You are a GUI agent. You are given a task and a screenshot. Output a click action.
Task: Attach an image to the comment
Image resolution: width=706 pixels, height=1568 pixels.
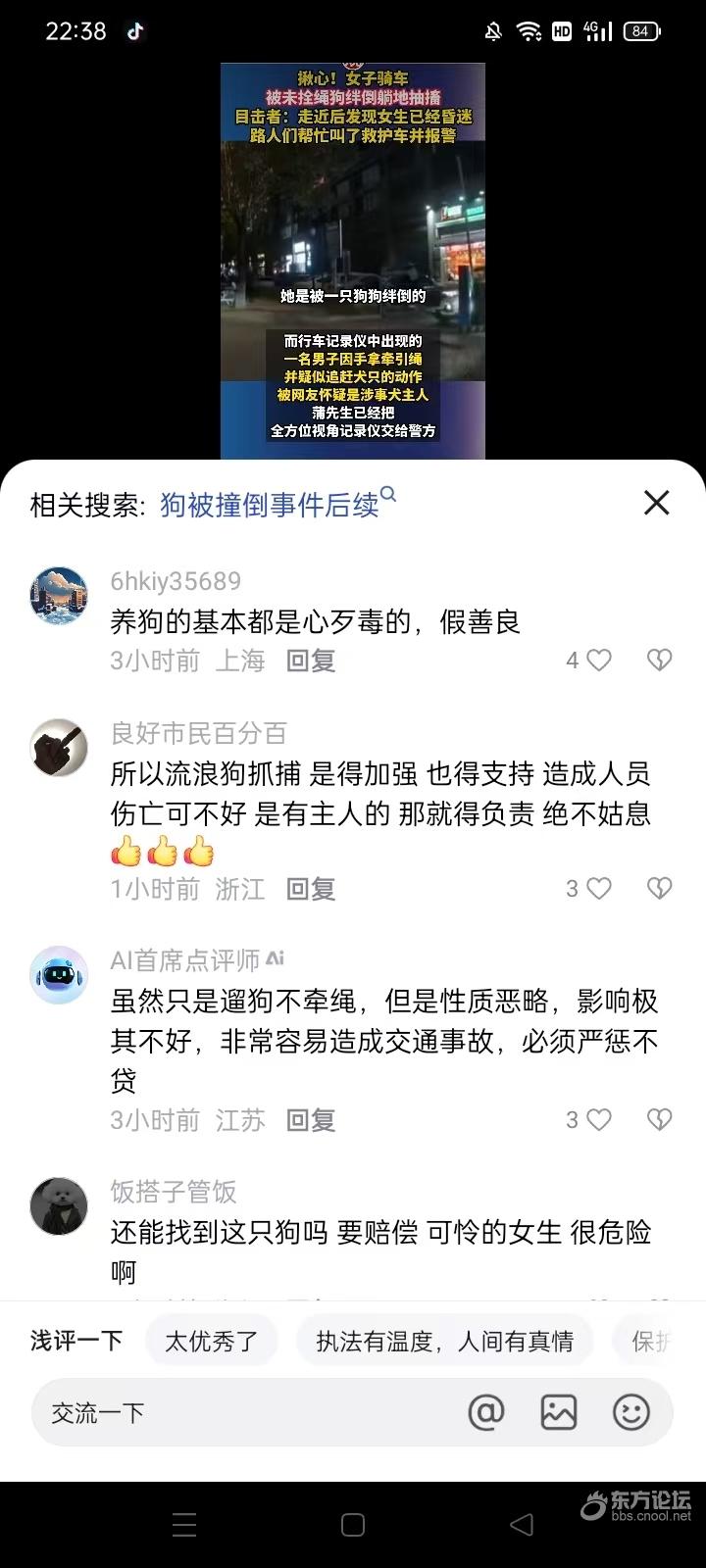click(559, 1412)
